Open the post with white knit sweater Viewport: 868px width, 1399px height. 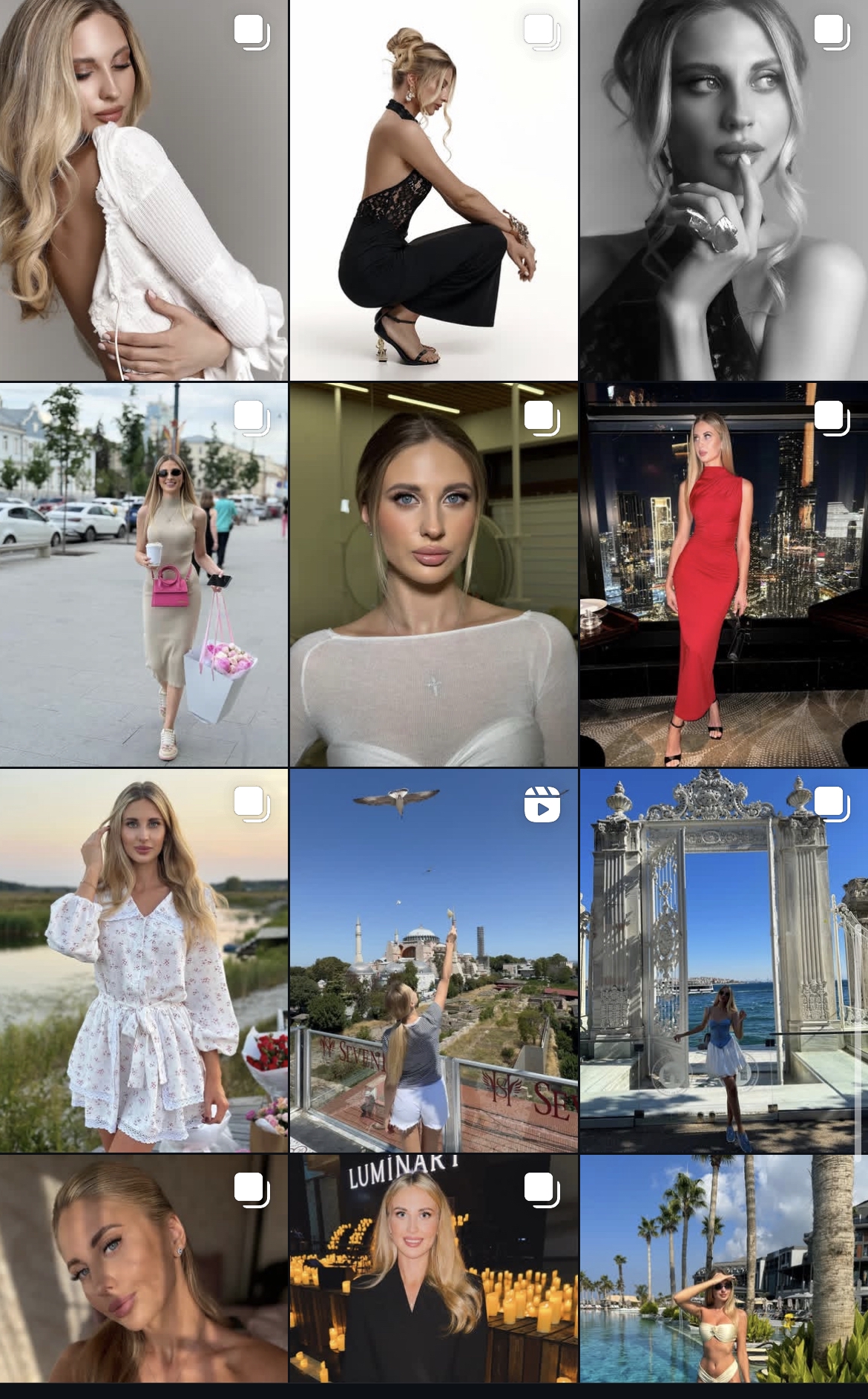tap(144, 190)
